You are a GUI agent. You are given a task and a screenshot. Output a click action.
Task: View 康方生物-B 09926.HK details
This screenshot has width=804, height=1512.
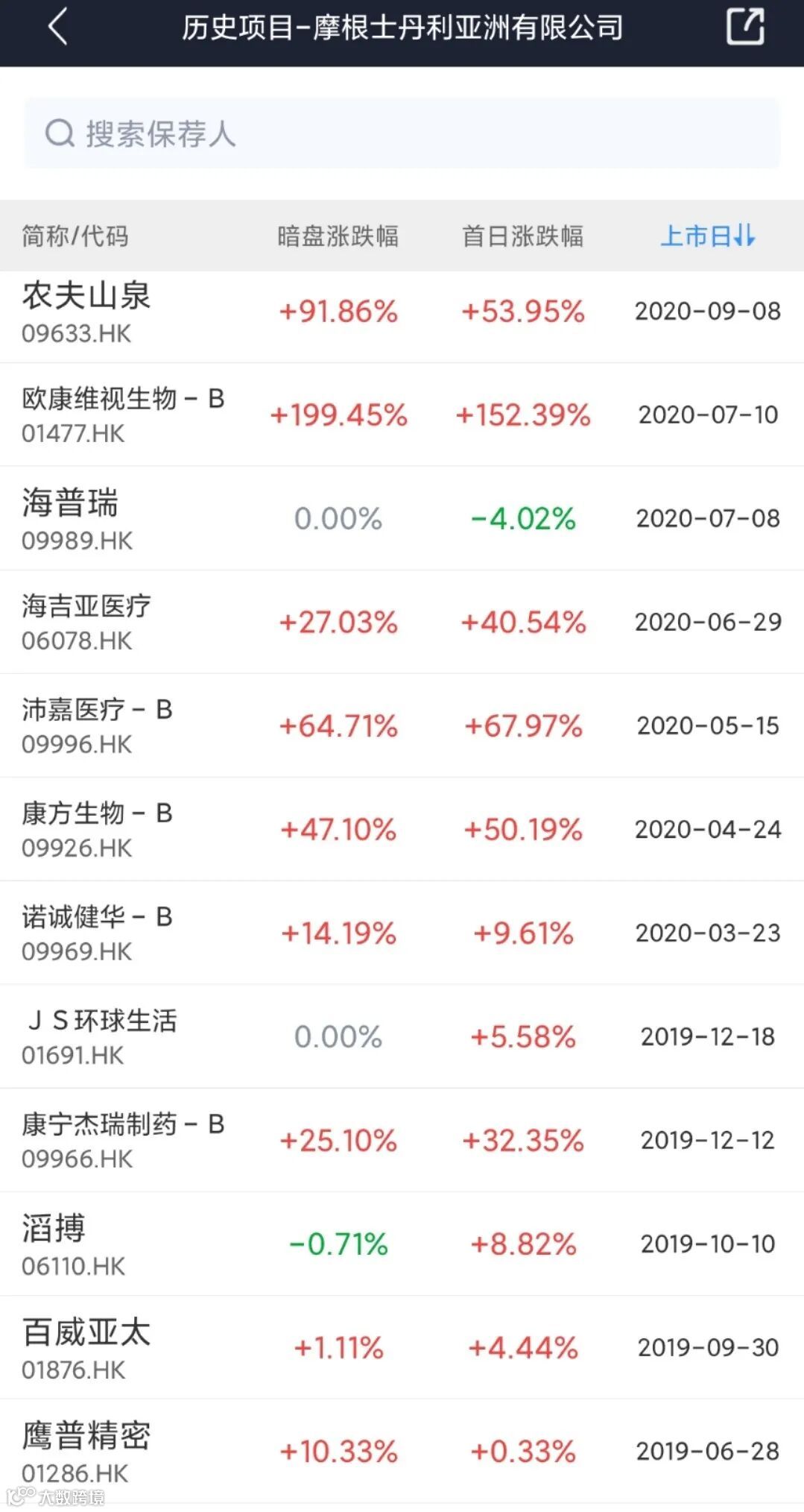coord(97,829)
